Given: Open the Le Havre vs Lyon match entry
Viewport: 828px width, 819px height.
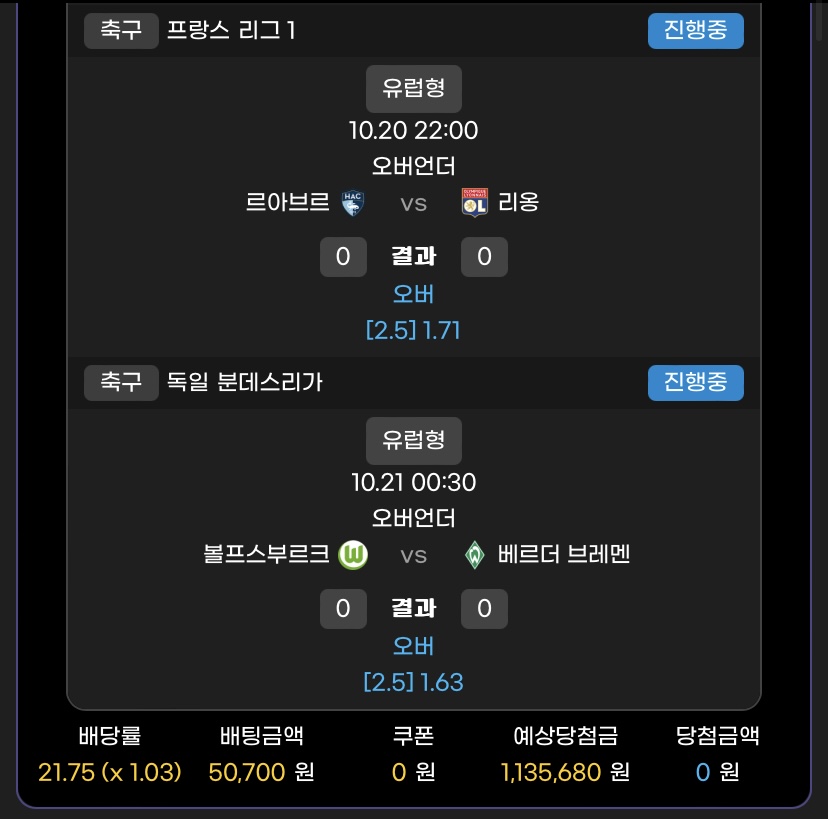Looking at the screenshot, I should (x=413, y=203).
